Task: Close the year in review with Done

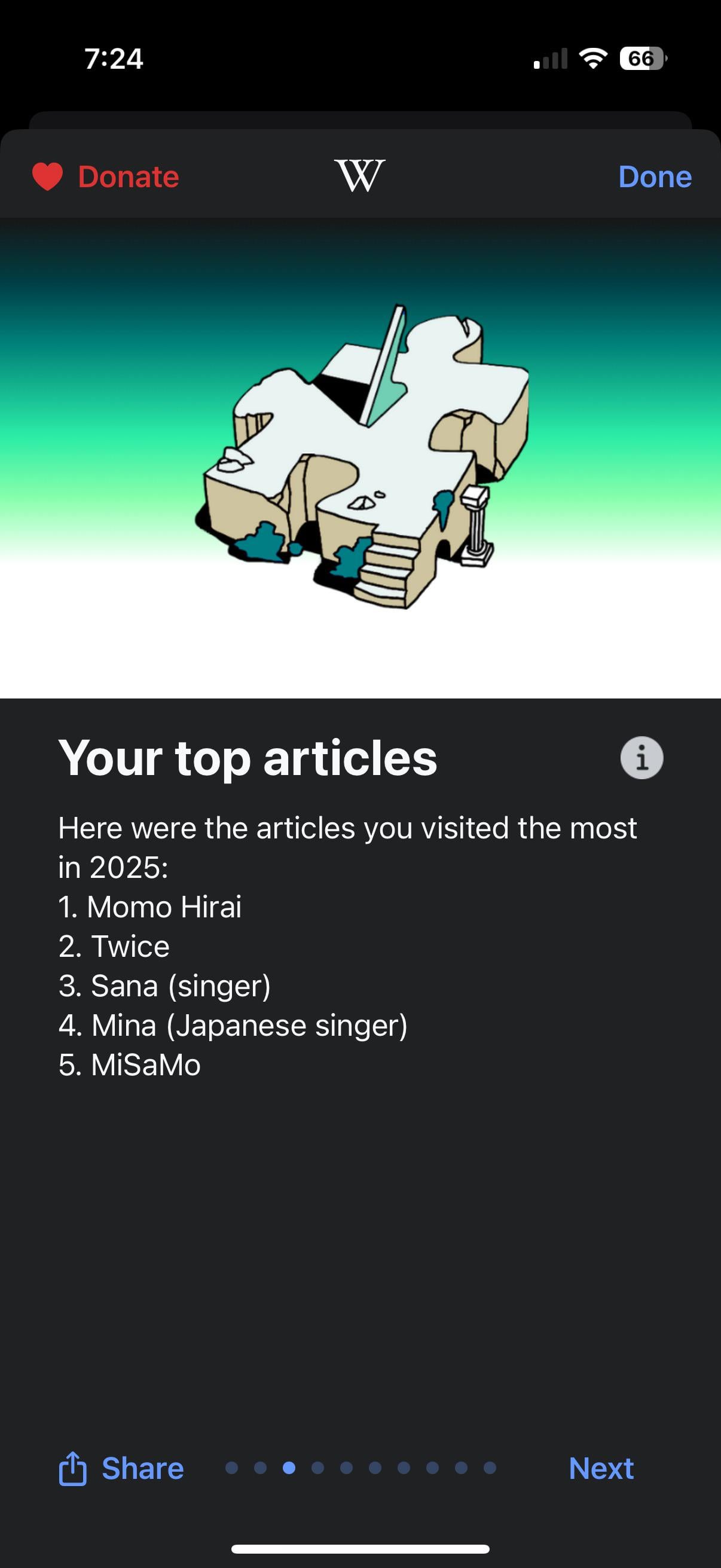Action: point(655,177)
